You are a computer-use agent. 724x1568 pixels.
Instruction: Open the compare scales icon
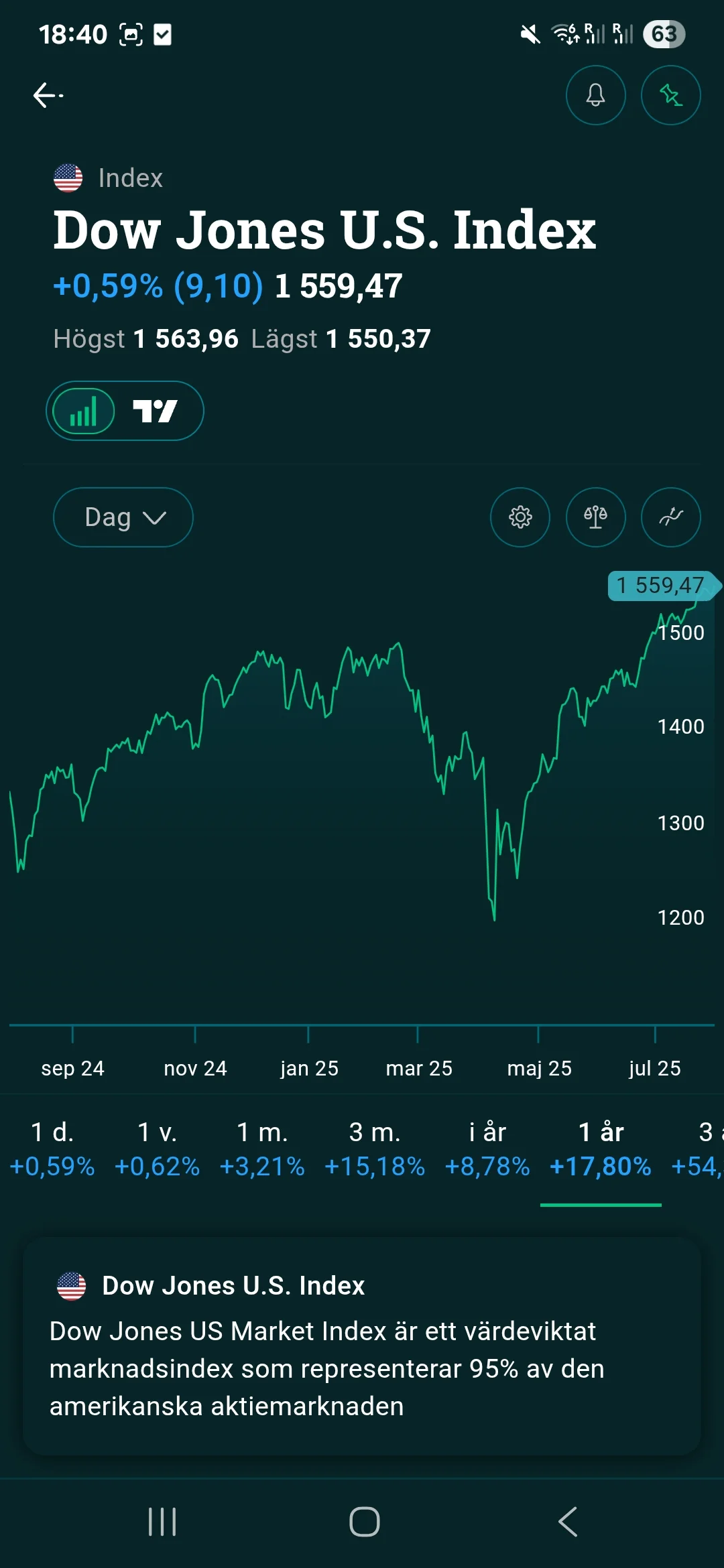click(x=595, y=517)
